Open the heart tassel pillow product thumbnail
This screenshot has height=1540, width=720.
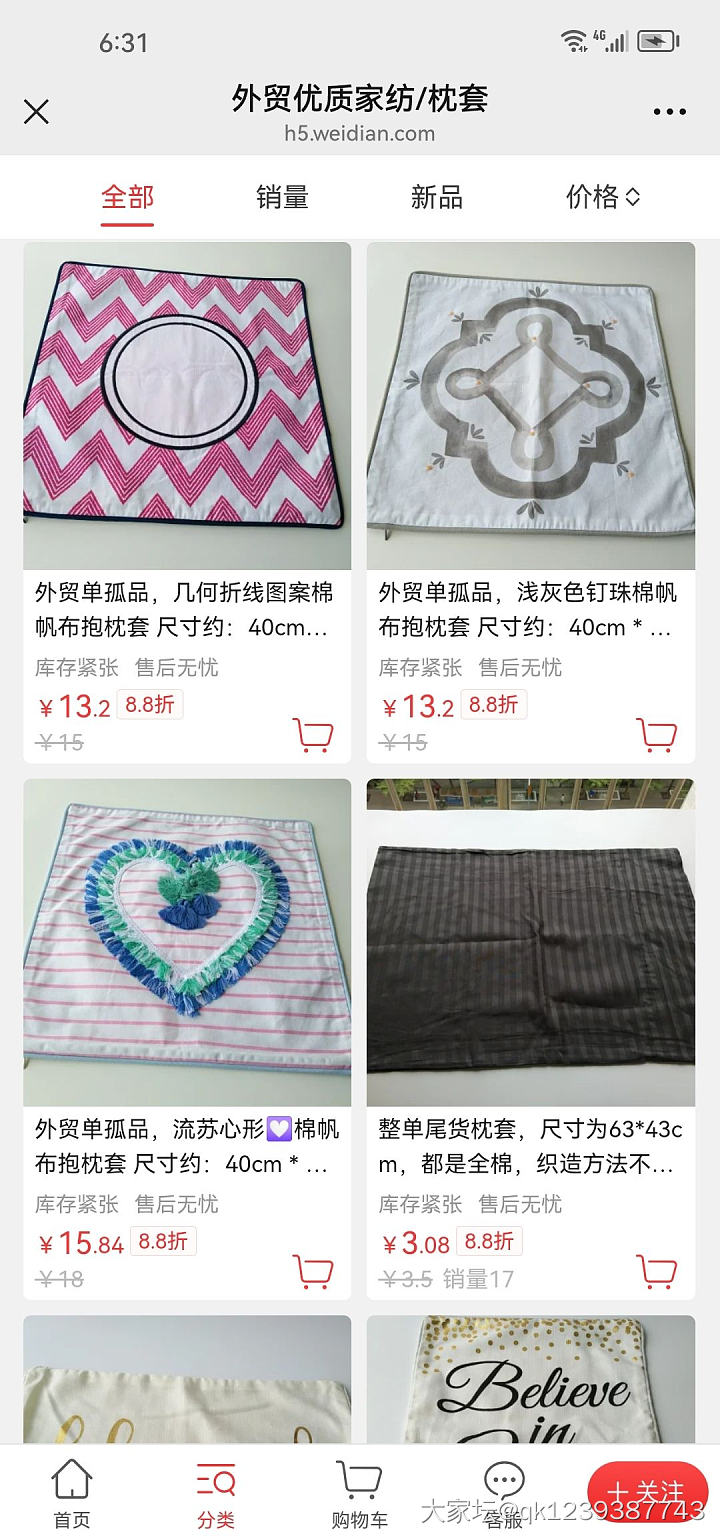pos(187,941)
